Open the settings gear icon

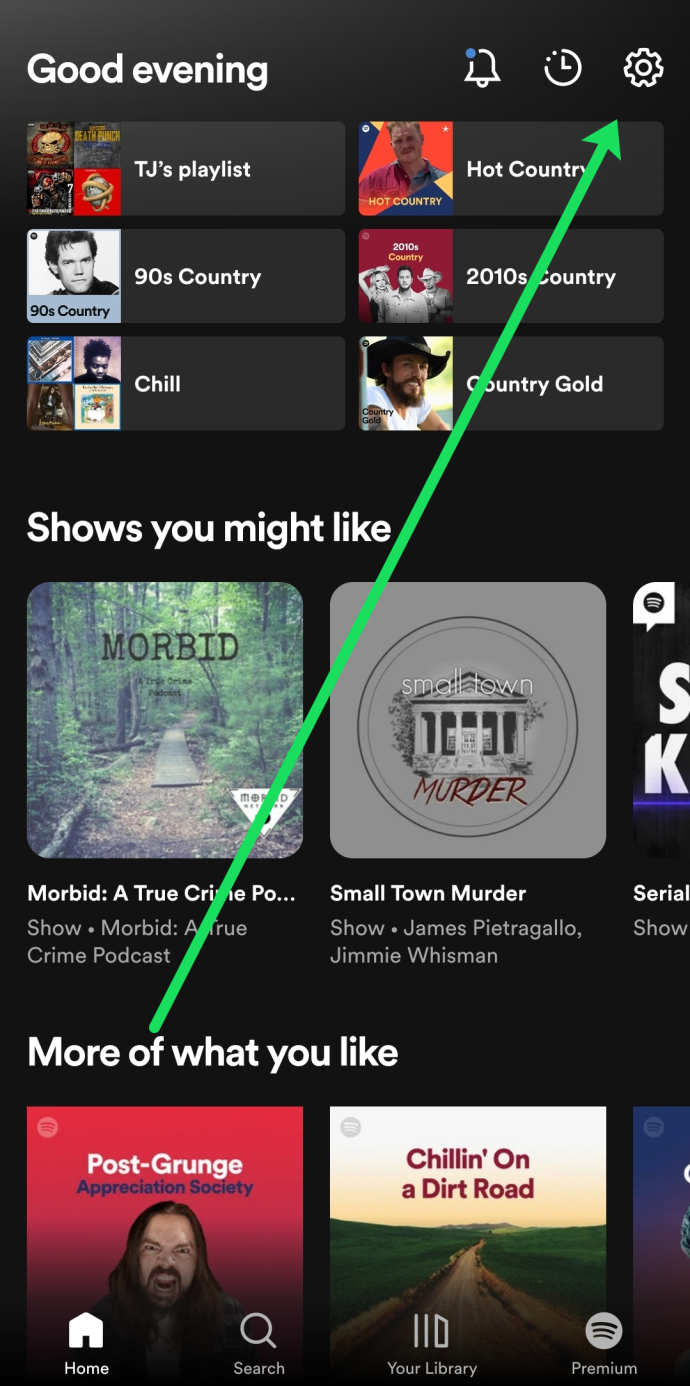[x=643, y=68]
